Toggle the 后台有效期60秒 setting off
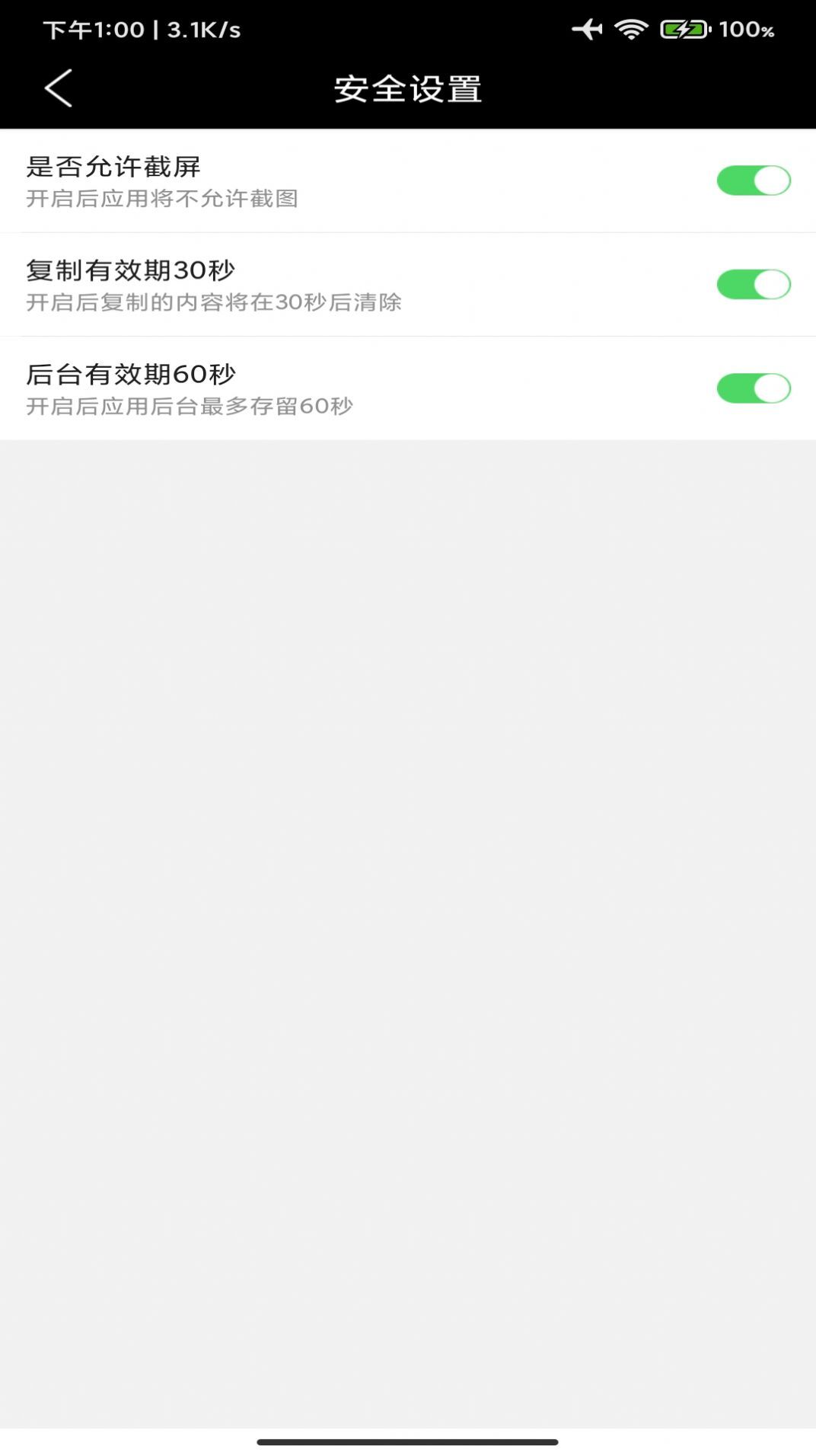The image size is (816, 1456). click(x=754, y=388)
